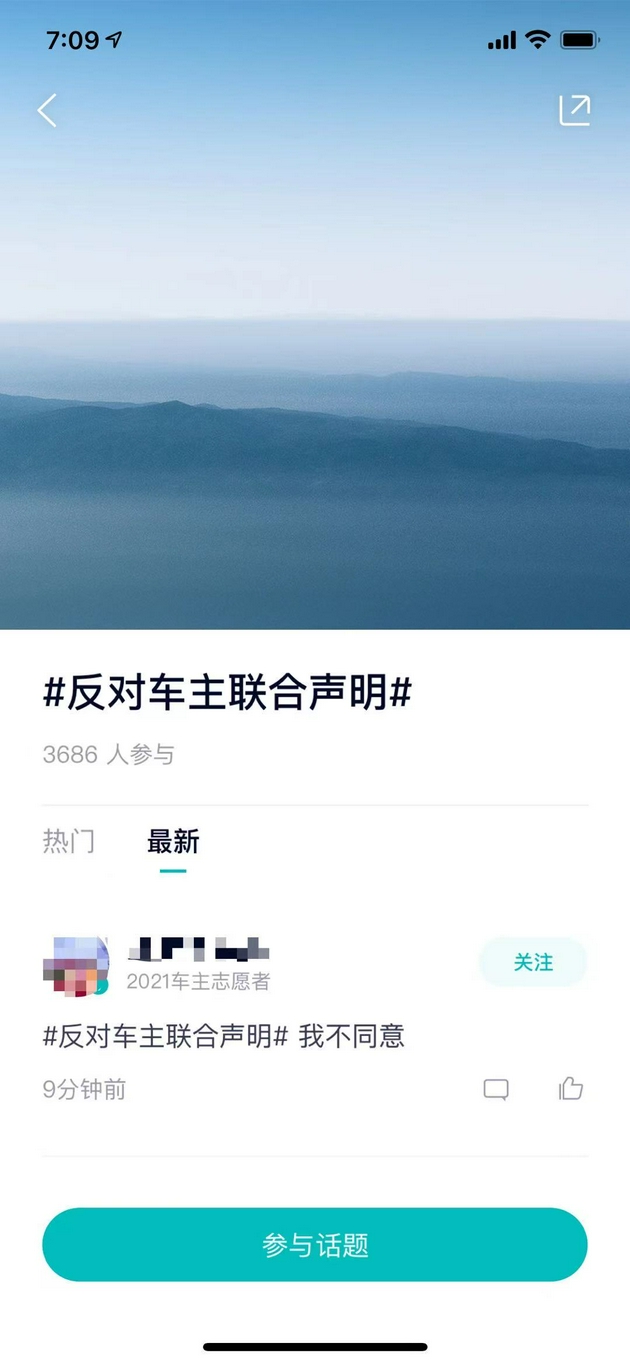
Task: Switch to the 热门 tab
Action: pyautogui.click(x=69, y=841)
